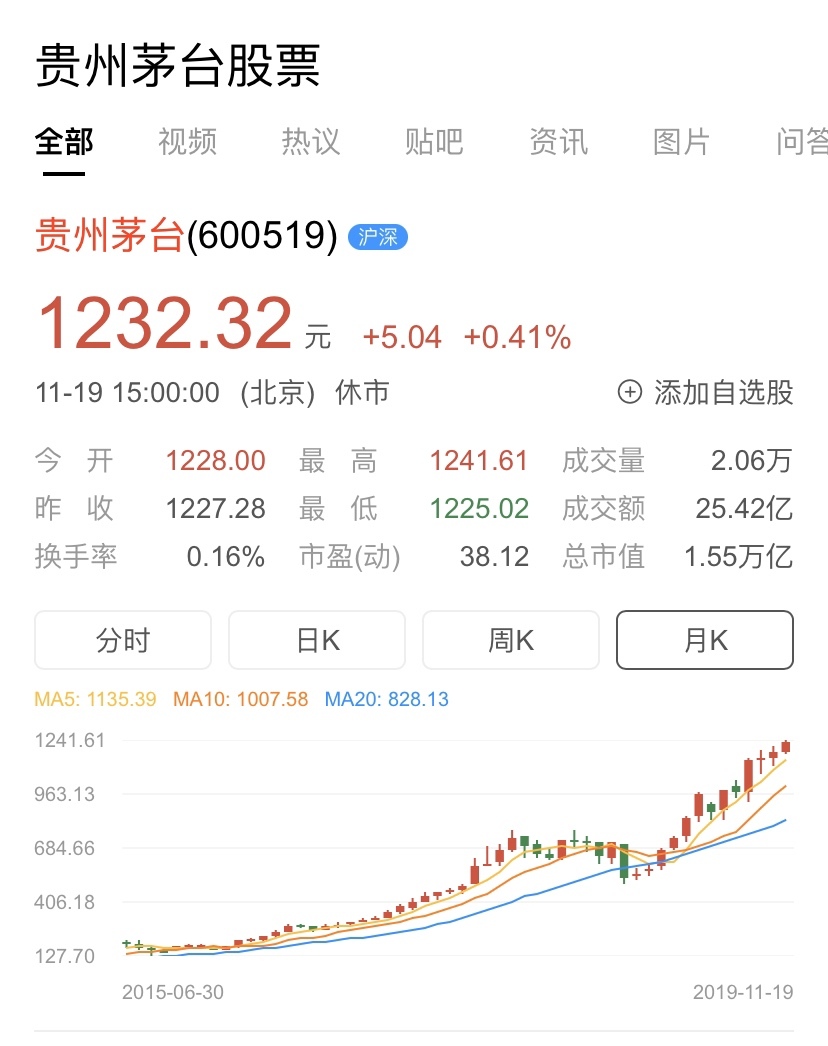Open the 热议 tab
Image resolution: width=828 pixels, height=1046 pixels.
[311, 142]
